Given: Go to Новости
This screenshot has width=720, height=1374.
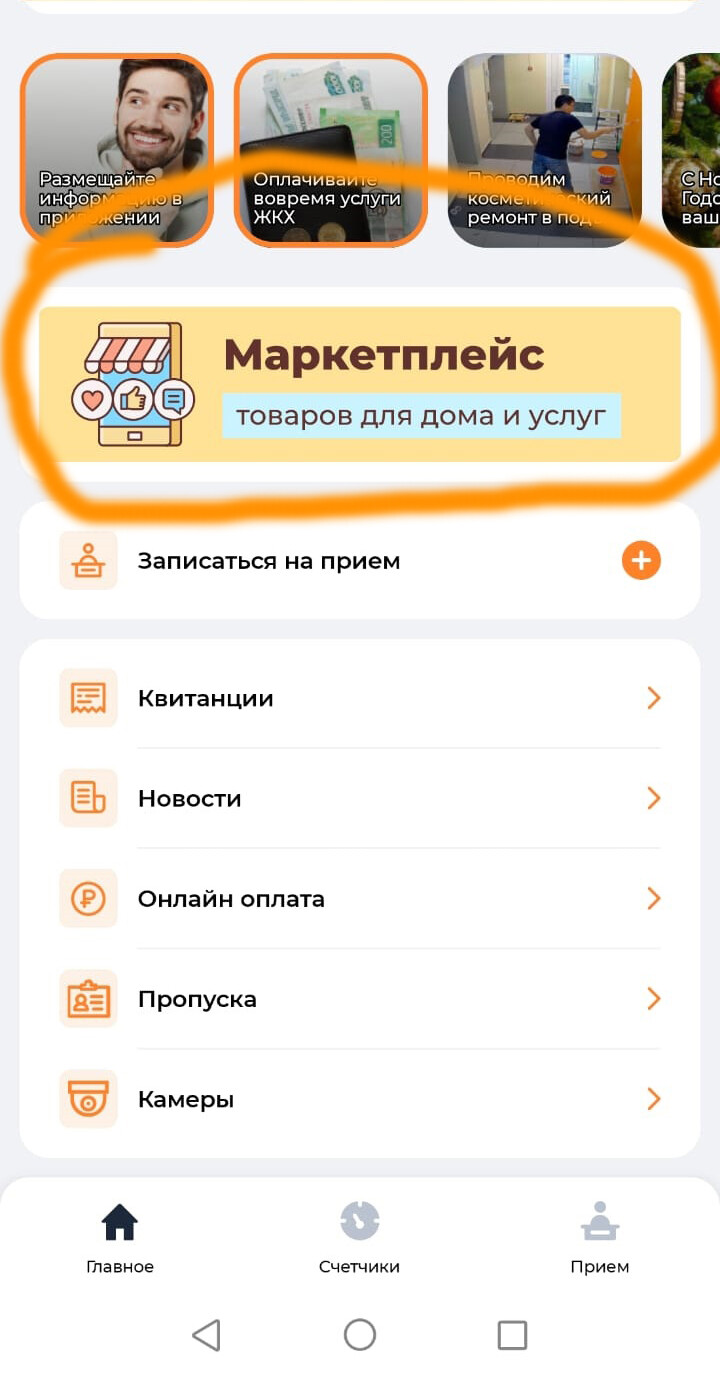Looking at the screenshot, I should click(360, 798).
